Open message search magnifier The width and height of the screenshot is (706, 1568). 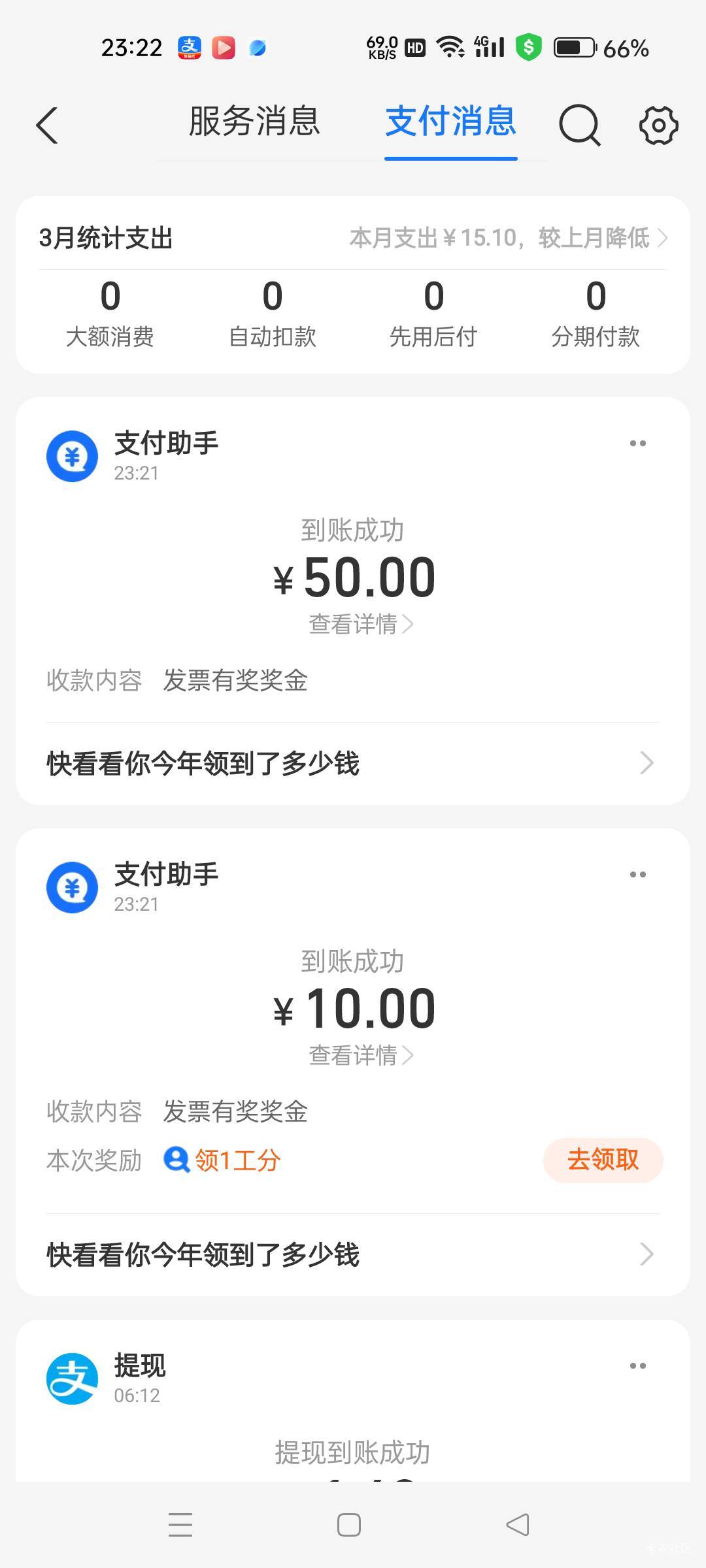tap(579, 125)
